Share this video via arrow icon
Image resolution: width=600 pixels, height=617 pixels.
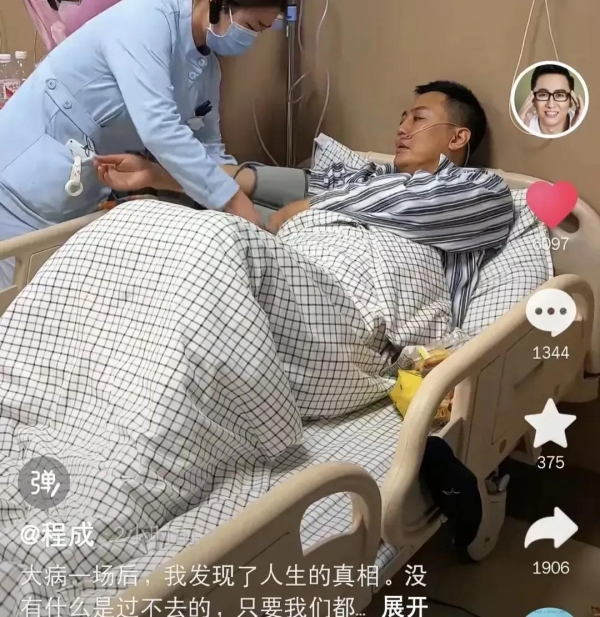[551, 528]
